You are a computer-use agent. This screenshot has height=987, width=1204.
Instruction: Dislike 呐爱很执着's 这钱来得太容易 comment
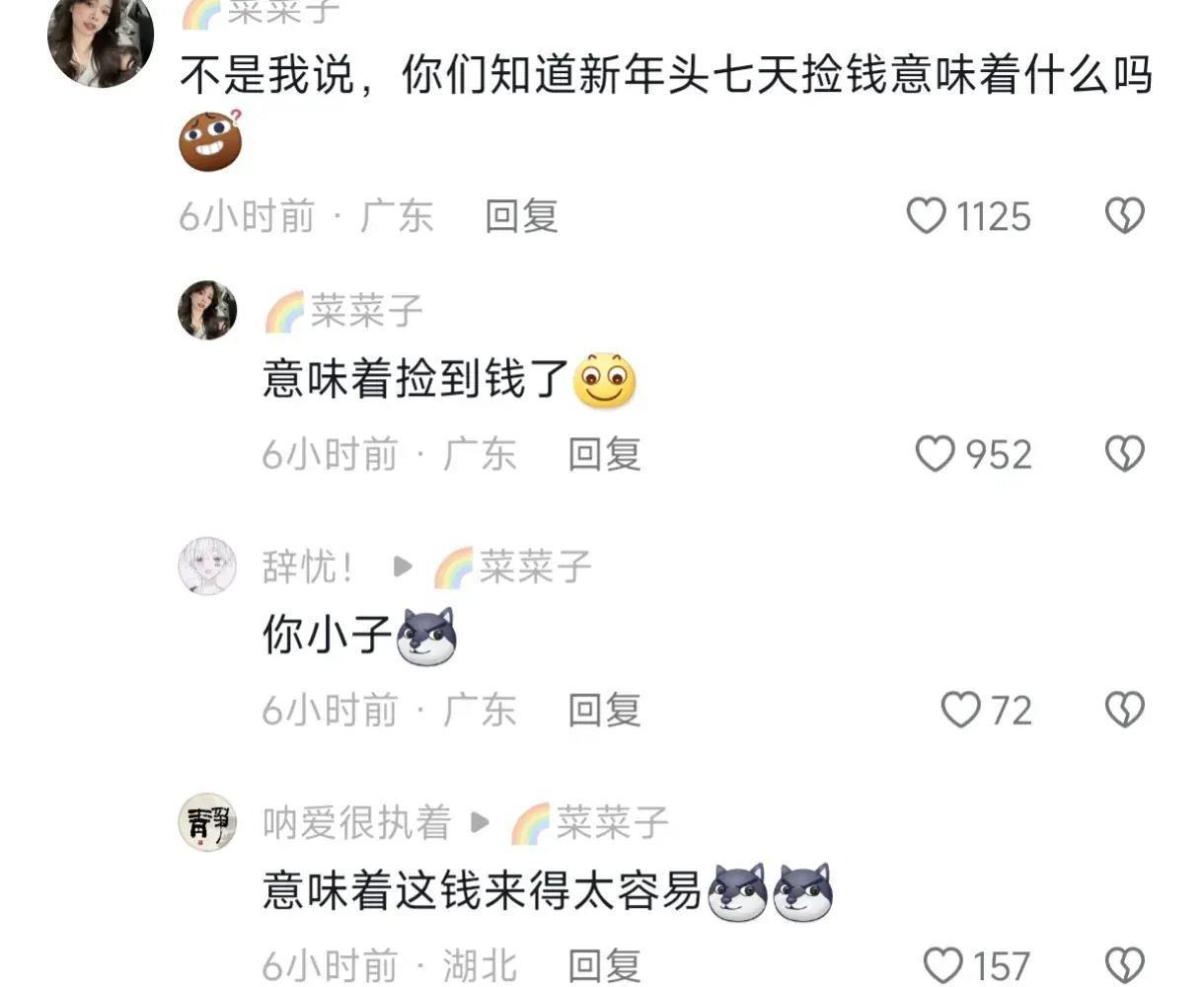(1124, 964)
